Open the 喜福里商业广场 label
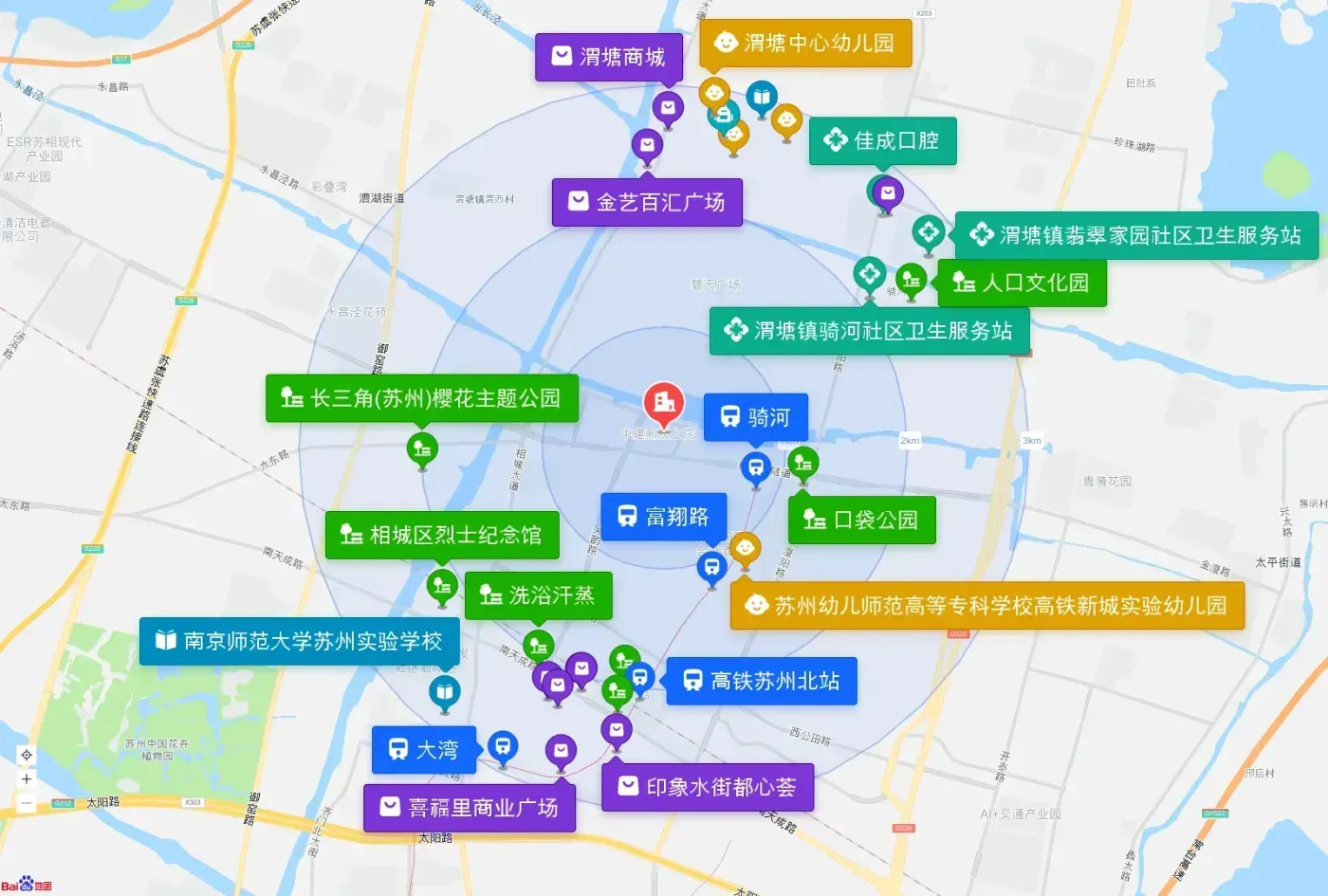This screenshot has width=1328, height=896. coord(470,808)
